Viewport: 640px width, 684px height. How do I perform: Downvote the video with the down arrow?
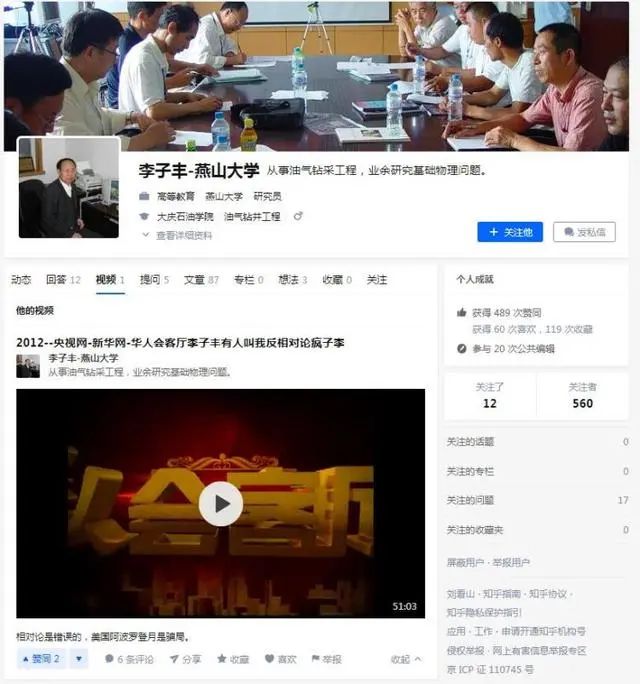click(79, 659)
